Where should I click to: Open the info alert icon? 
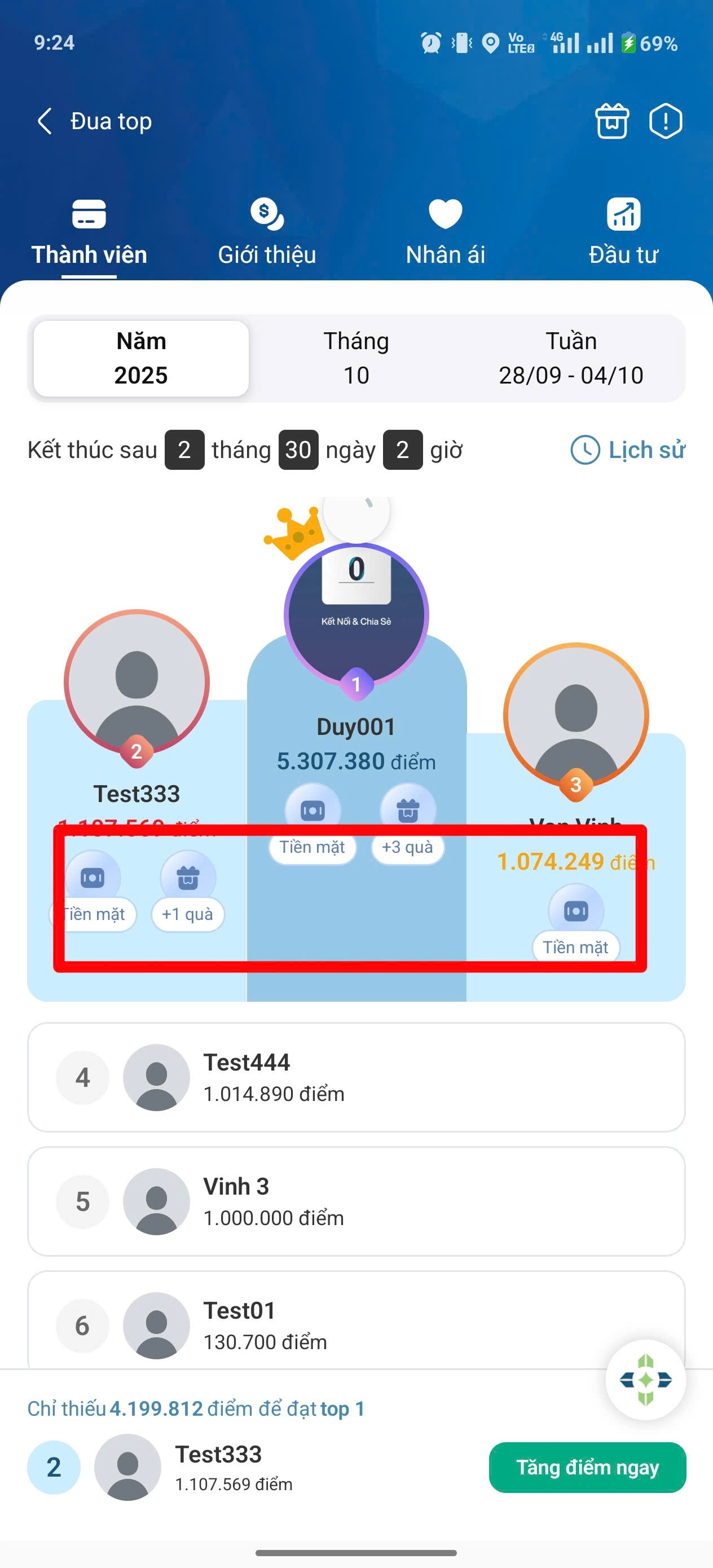(666, 121)
